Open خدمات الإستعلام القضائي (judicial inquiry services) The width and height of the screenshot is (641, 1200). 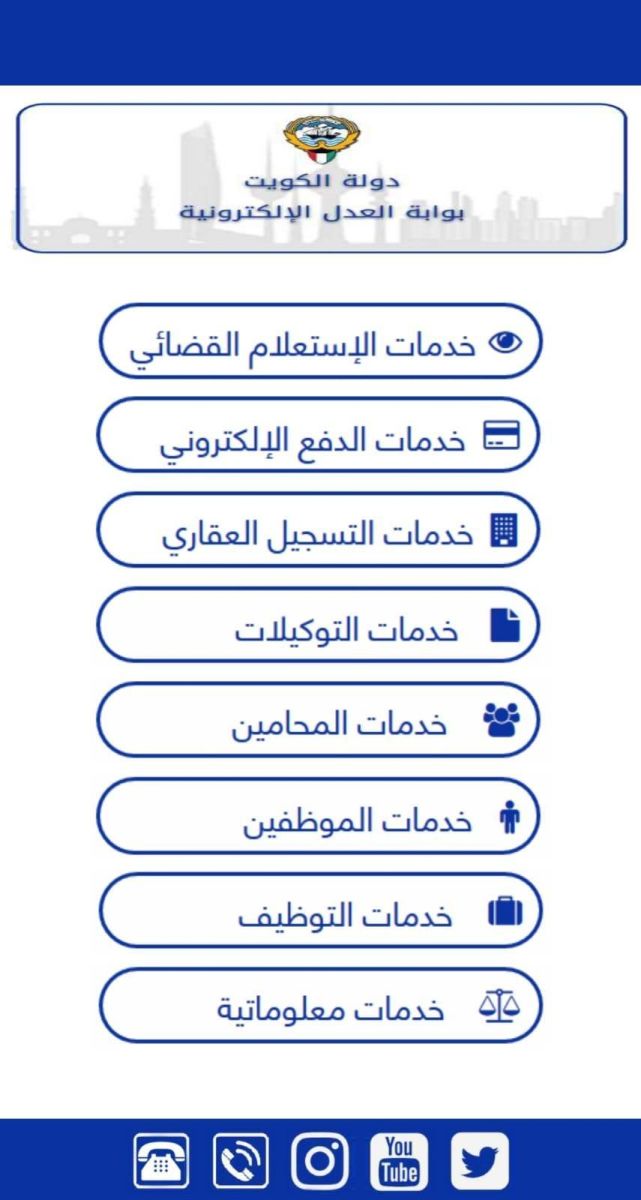click(319, 342)
